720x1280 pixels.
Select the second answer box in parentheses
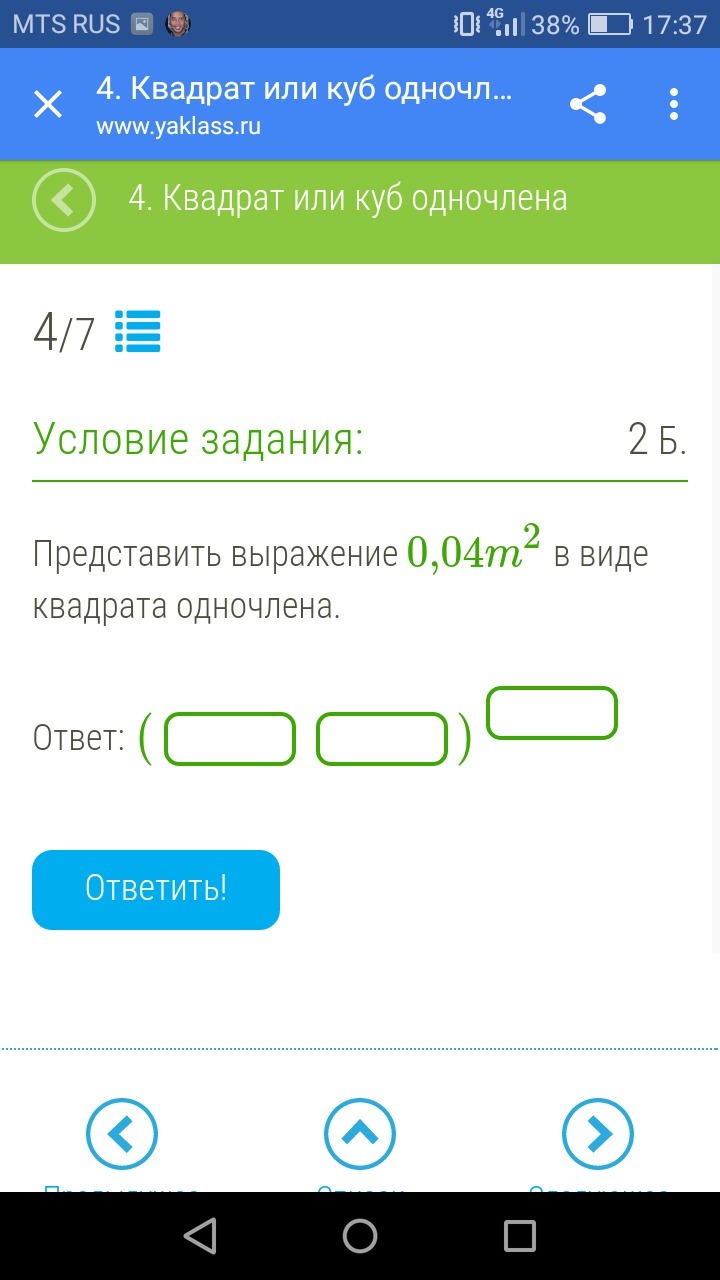[382, 739]
